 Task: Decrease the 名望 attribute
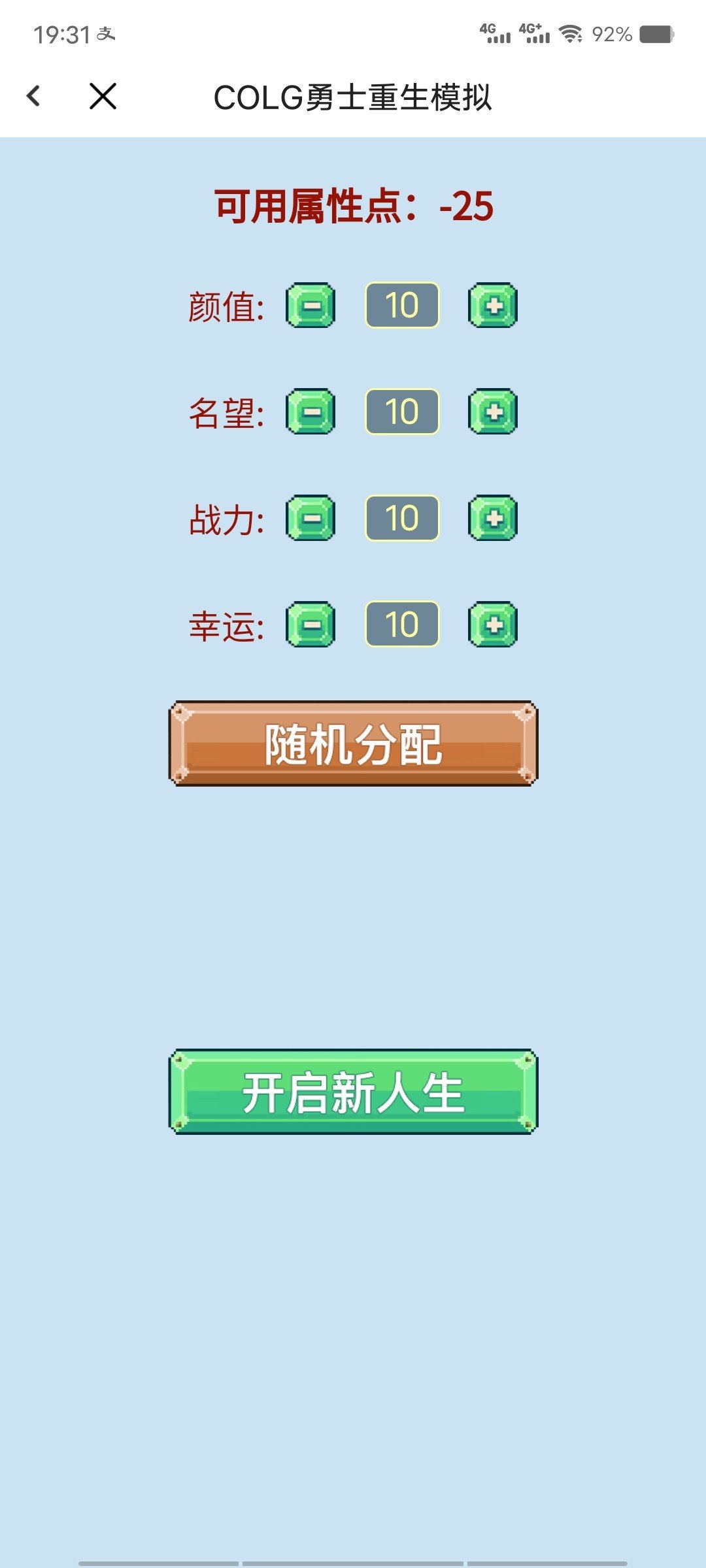pos(311,412)
